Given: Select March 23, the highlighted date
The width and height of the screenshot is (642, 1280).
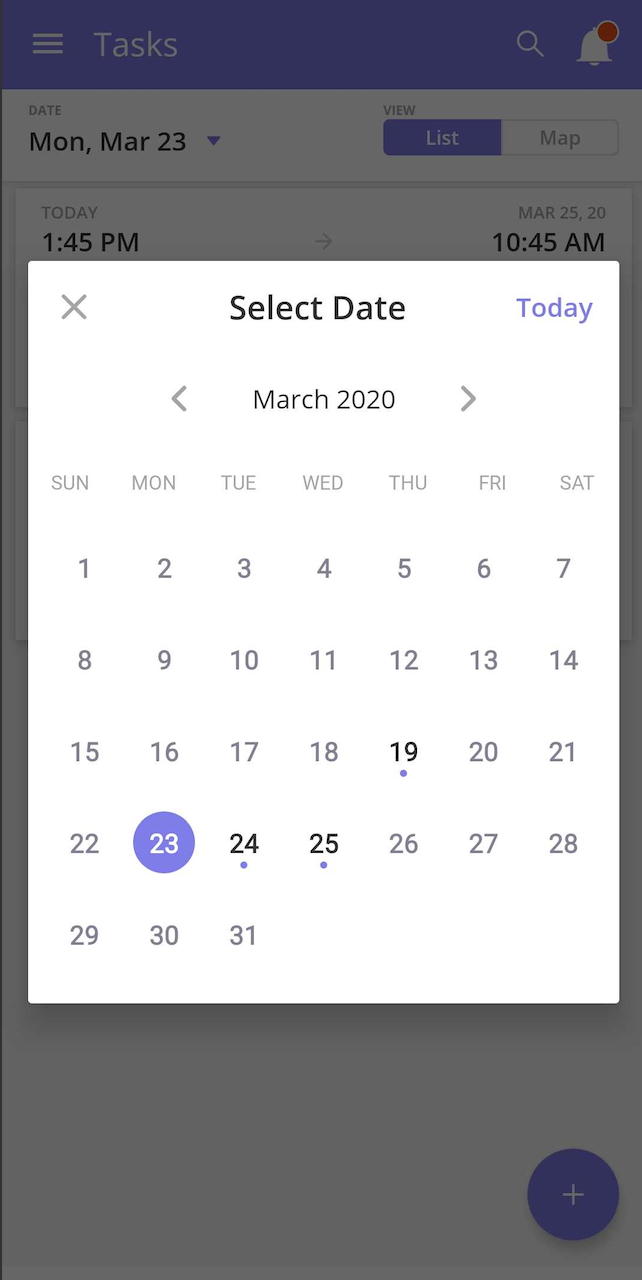Looking at the screenshot, I should tap(164, 842).
